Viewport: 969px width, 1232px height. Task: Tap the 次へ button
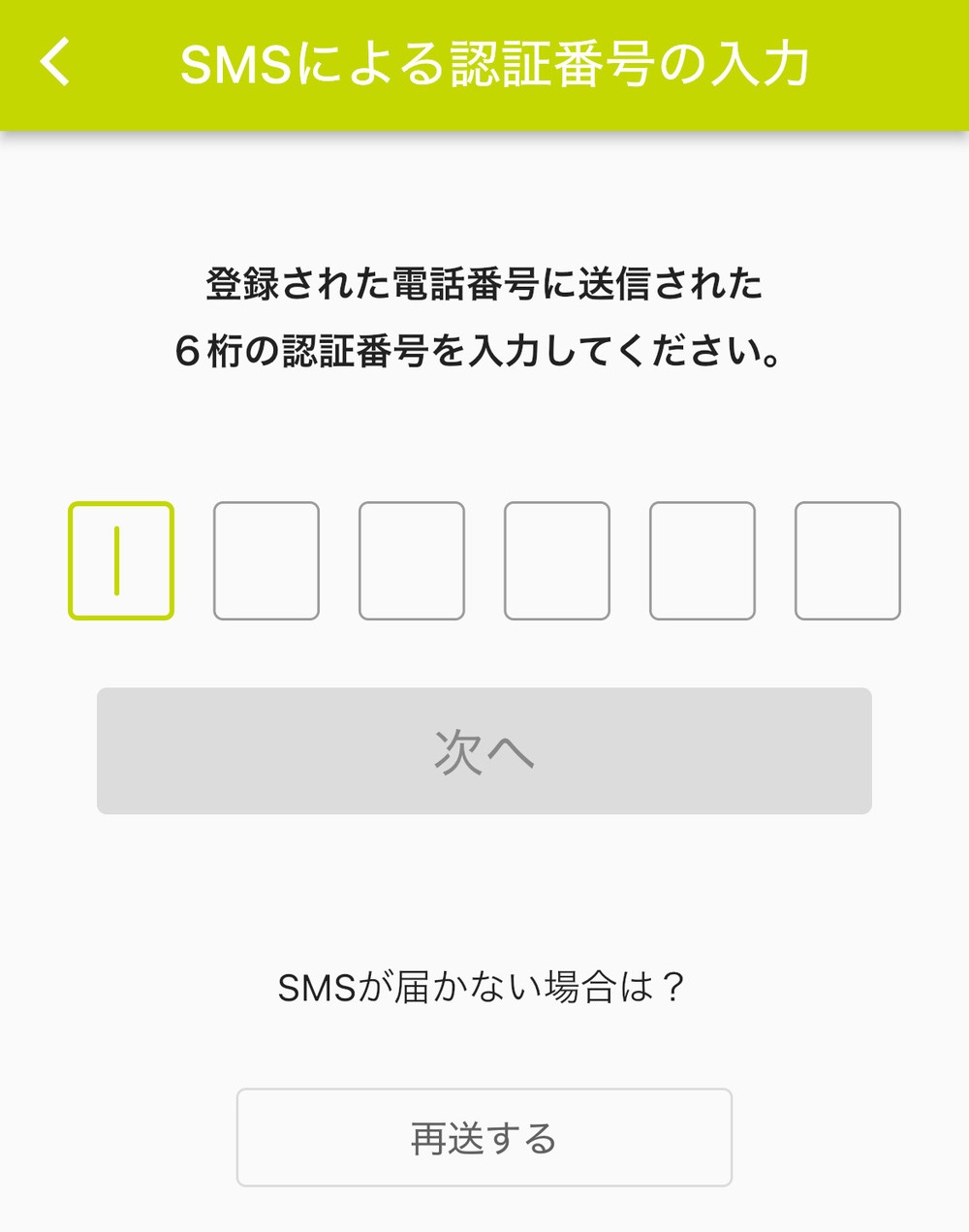coord(484,751)
